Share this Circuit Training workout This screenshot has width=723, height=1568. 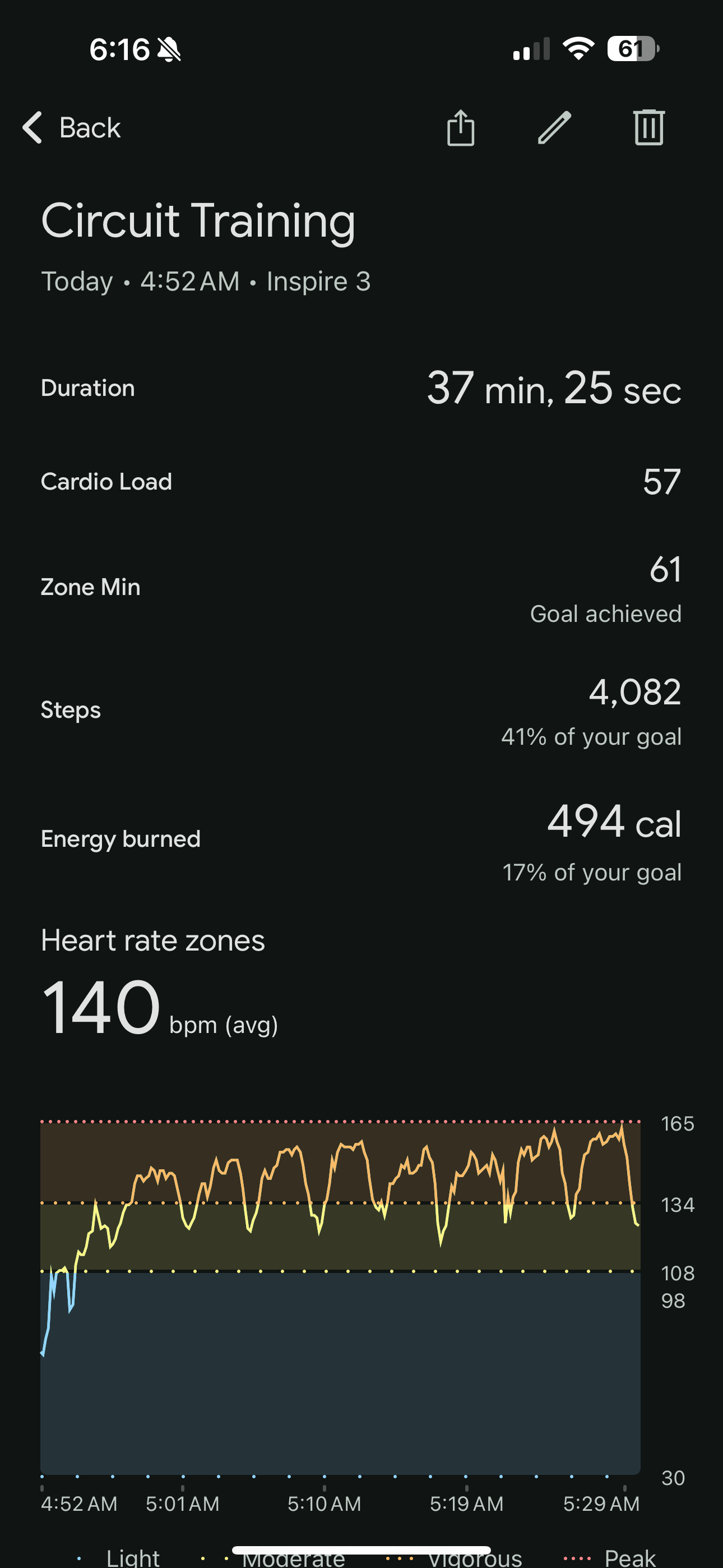point(461,128)
